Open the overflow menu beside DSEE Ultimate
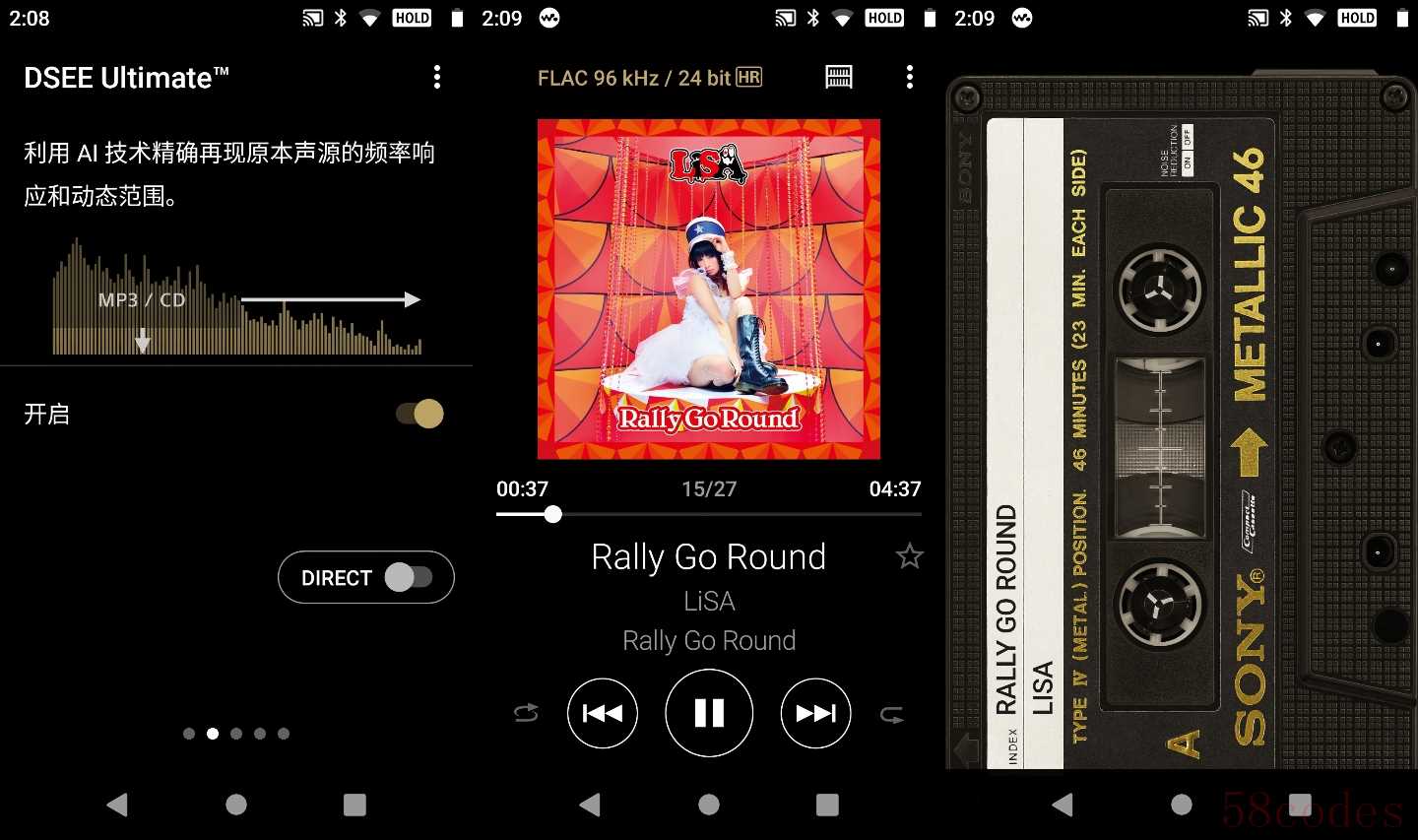 [x=437, y=78]
